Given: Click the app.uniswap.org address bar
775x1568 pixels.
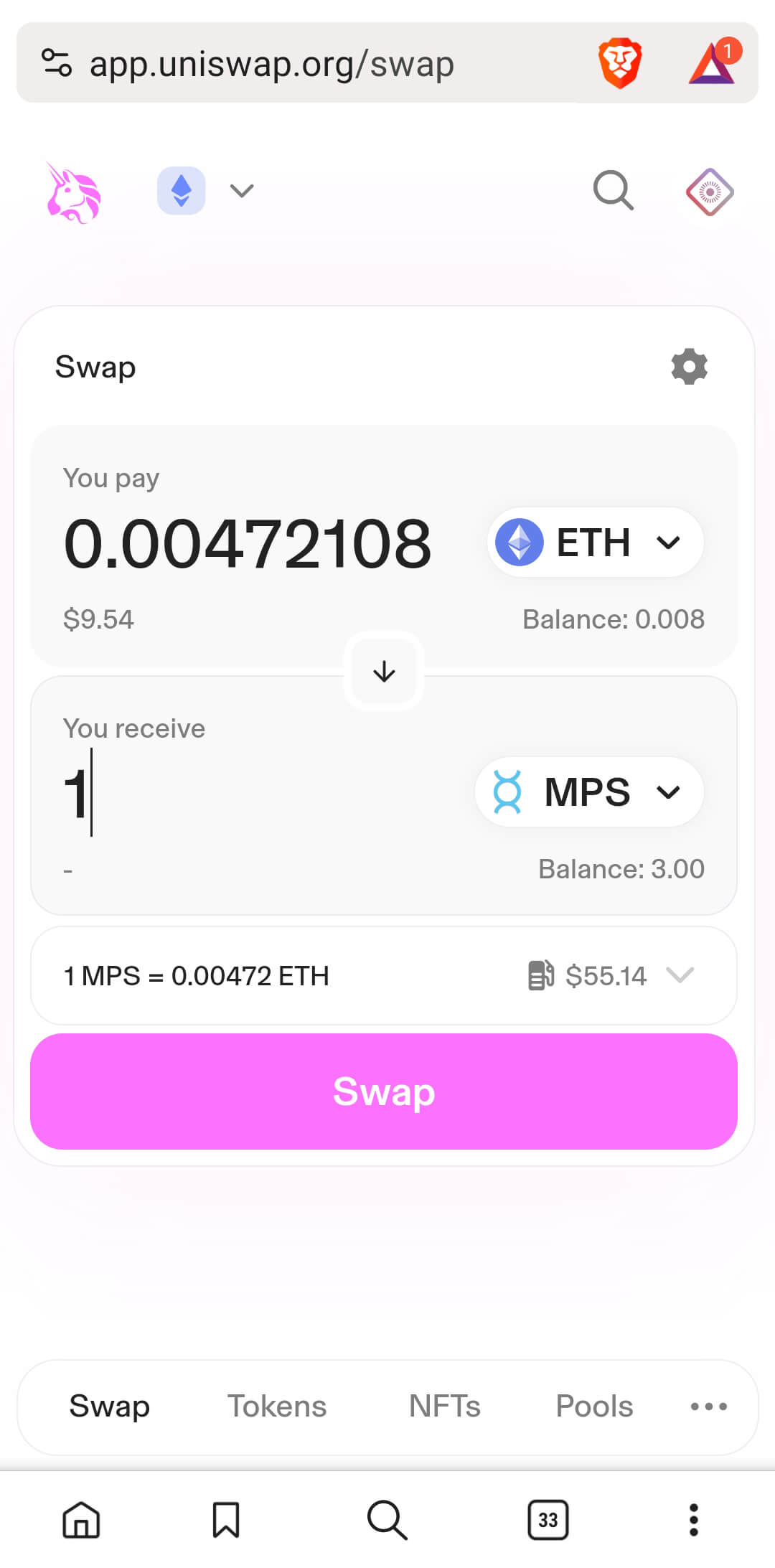Looking at the screenshot, I should tap(273, 63).
